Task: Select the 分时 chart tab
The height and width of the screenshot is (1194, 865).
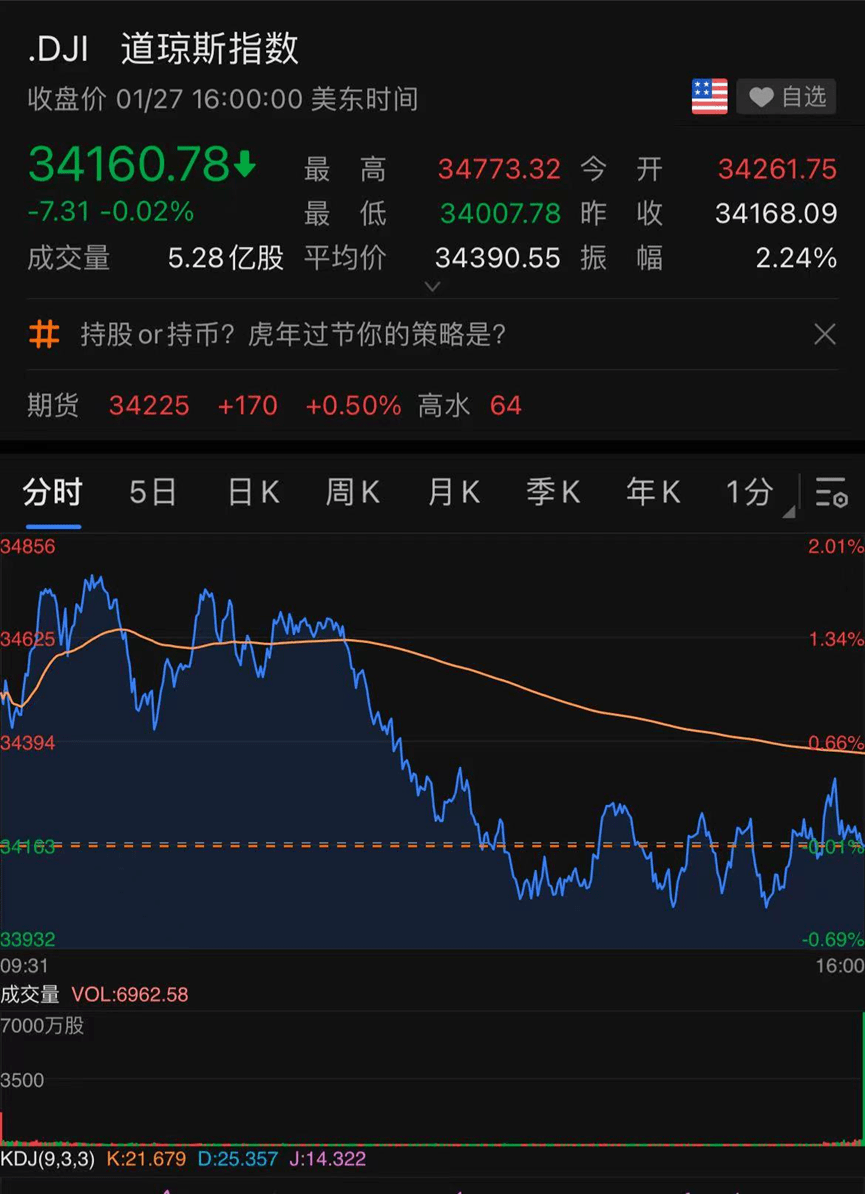Action: (x=53, y=492)
